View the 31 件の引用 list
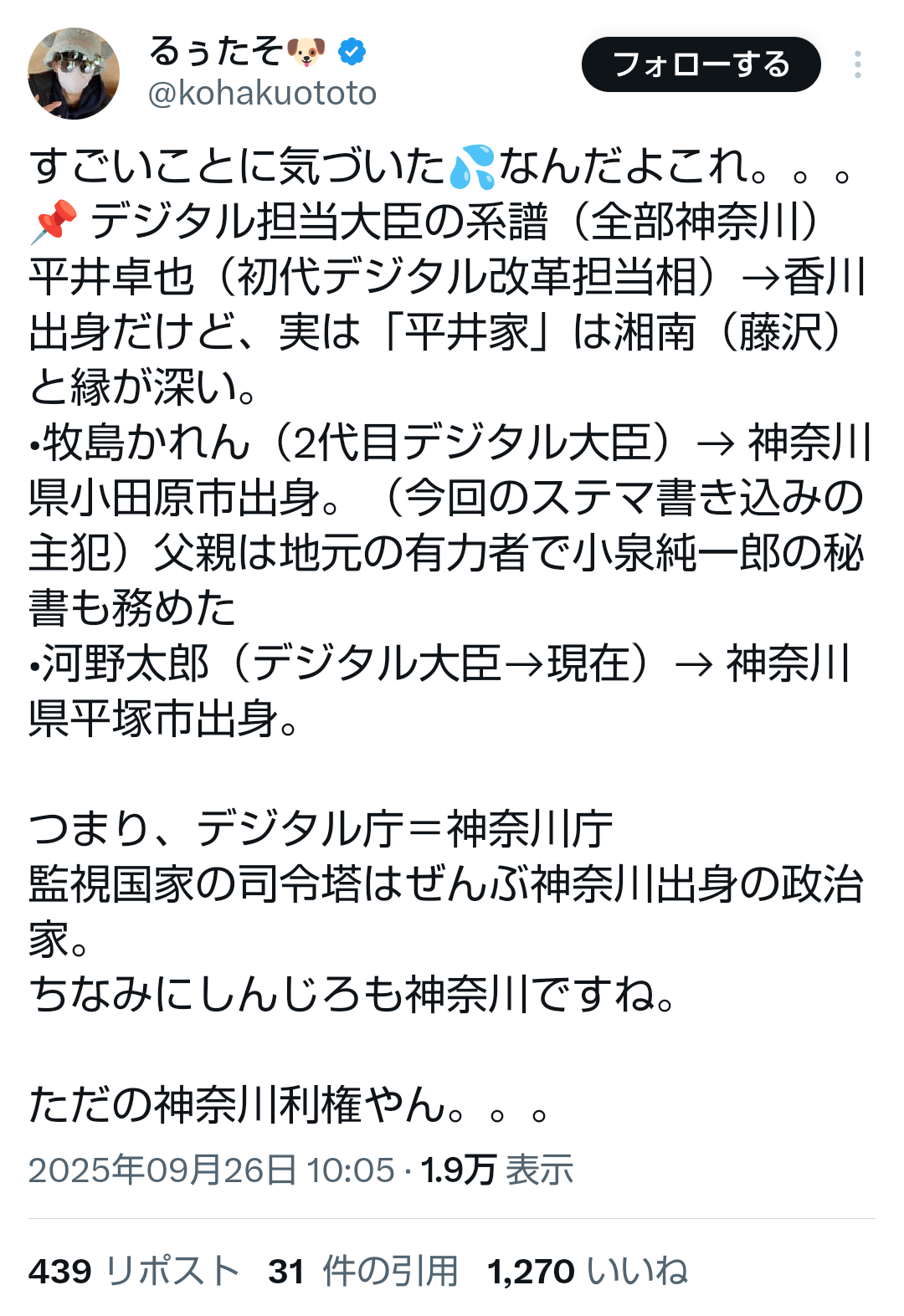The width and height of the screenshot is (904, 1316). [363, 1271]
